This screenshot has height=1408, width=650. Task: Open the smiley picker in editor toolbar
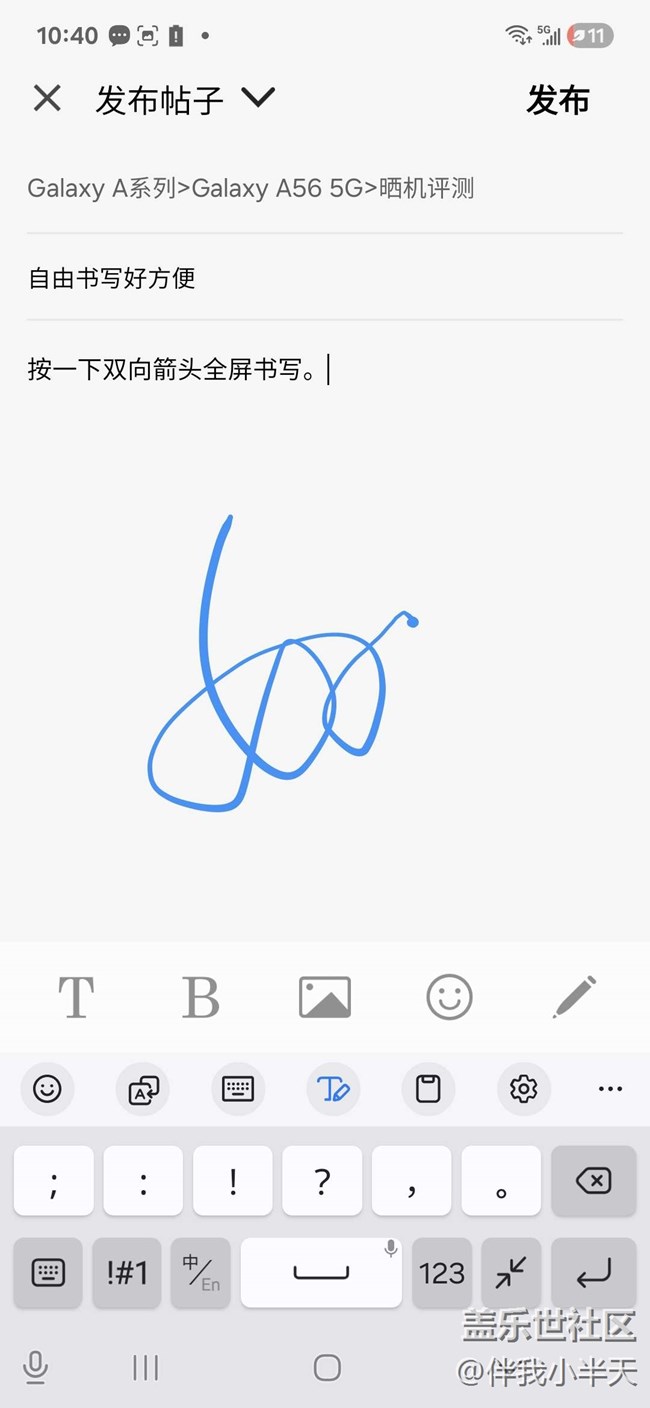449,997
